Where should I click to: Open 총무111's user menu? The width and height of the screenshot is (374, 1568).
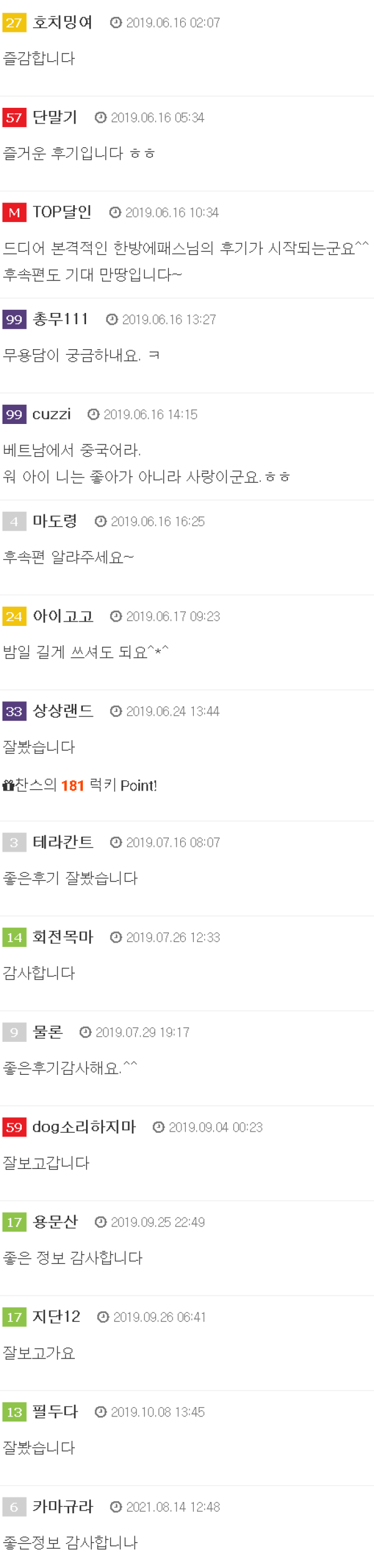60,320
